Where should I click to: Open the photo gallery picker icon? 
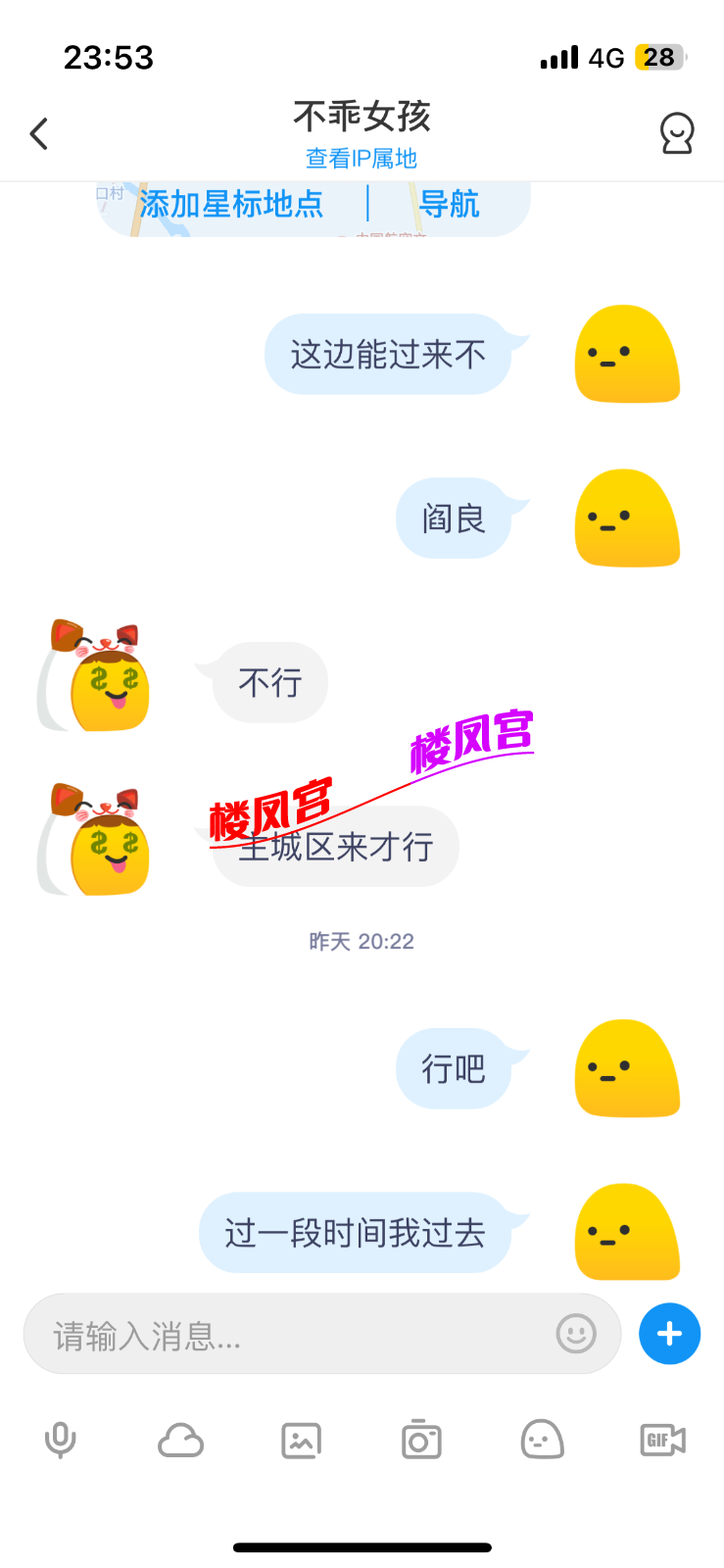301,1440
